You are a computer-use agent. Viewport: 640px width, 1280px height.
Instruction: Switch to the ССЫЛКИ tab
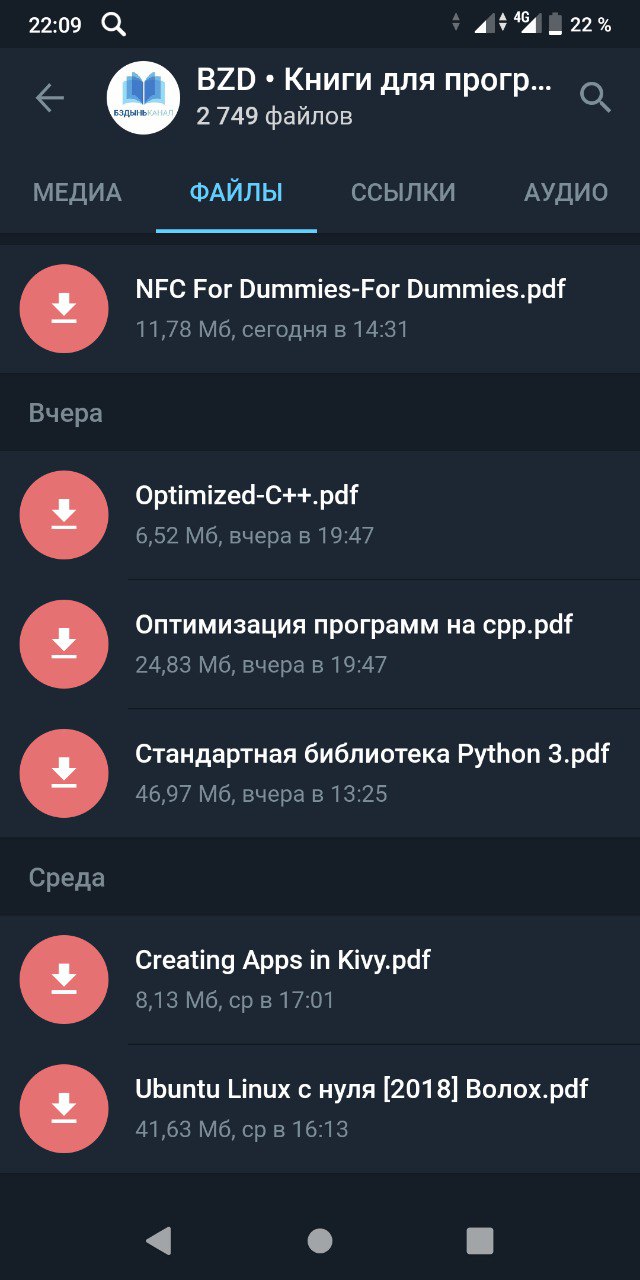tap(403, 193)
